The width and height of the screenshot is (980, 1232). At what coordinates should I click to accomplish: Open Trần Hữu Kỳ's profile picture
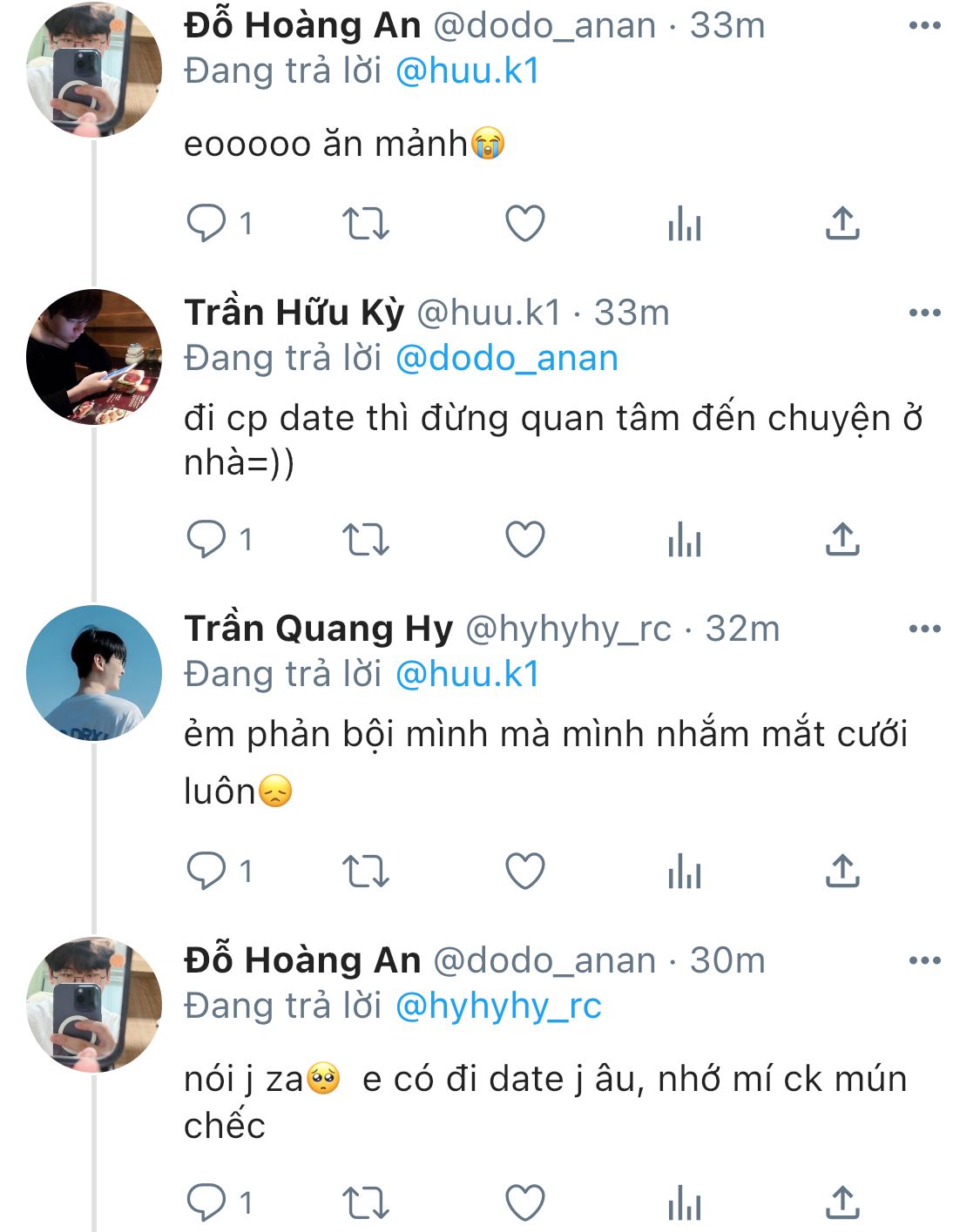tap(94, 357)
